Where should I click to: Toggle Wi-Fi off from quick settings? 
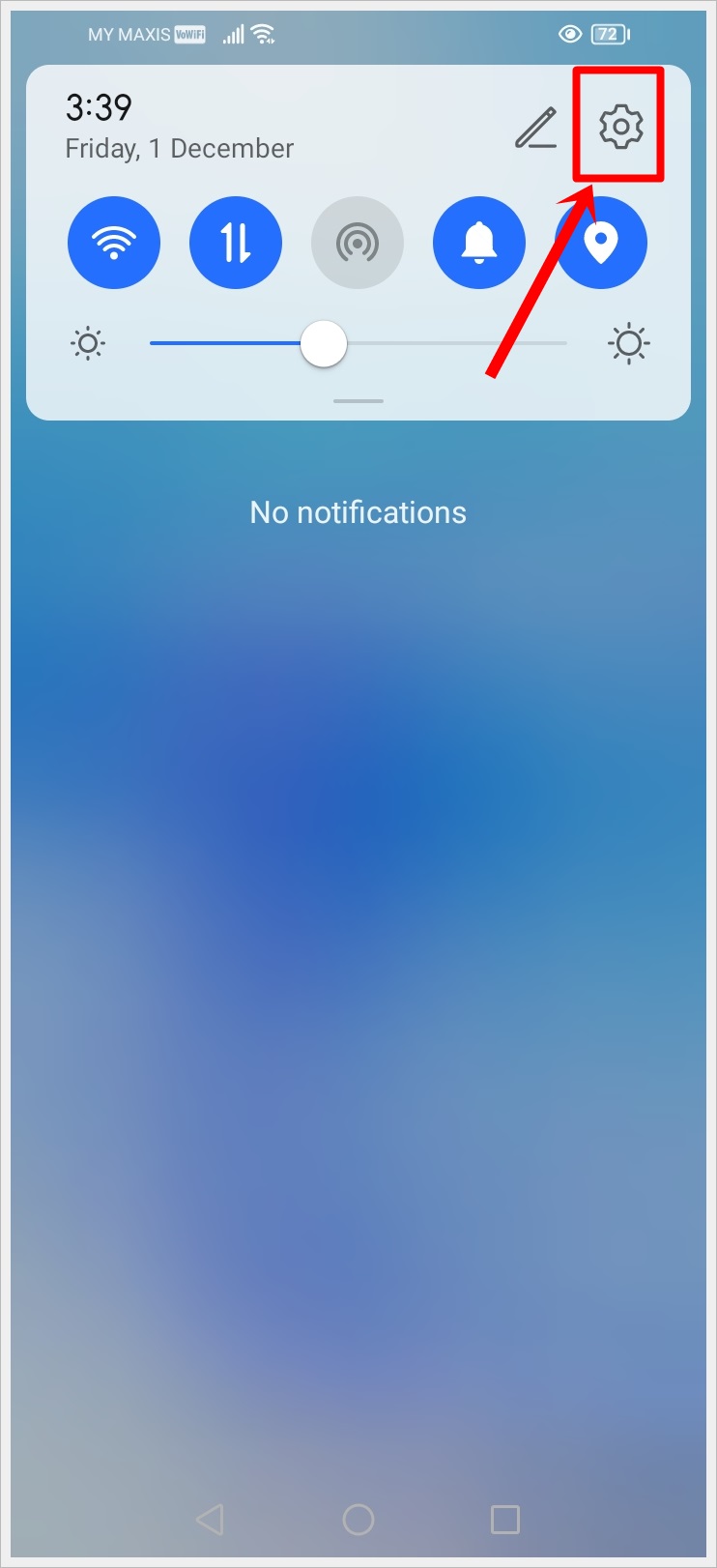coord(113,243)
